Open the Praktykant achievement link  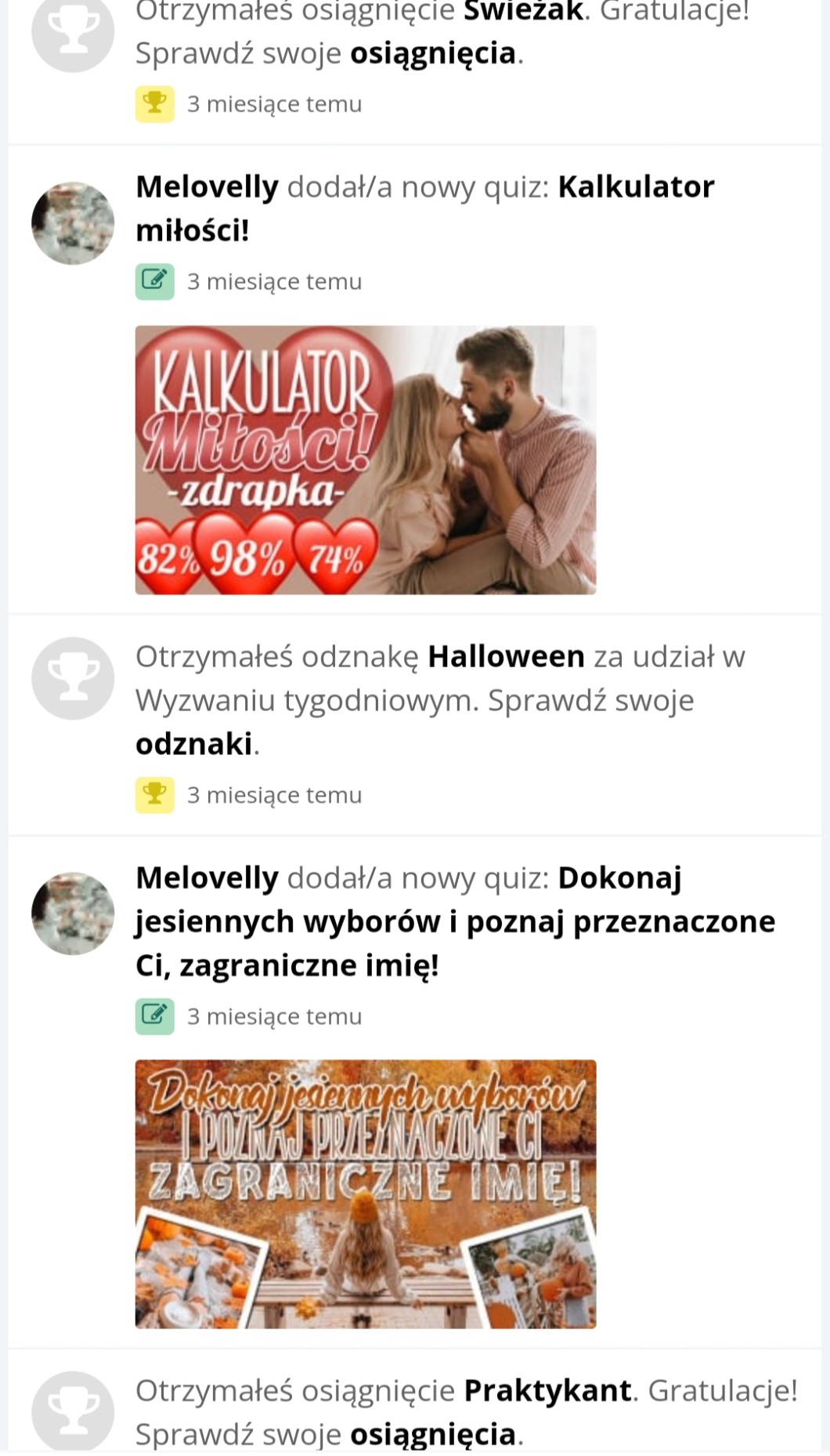547,1390
